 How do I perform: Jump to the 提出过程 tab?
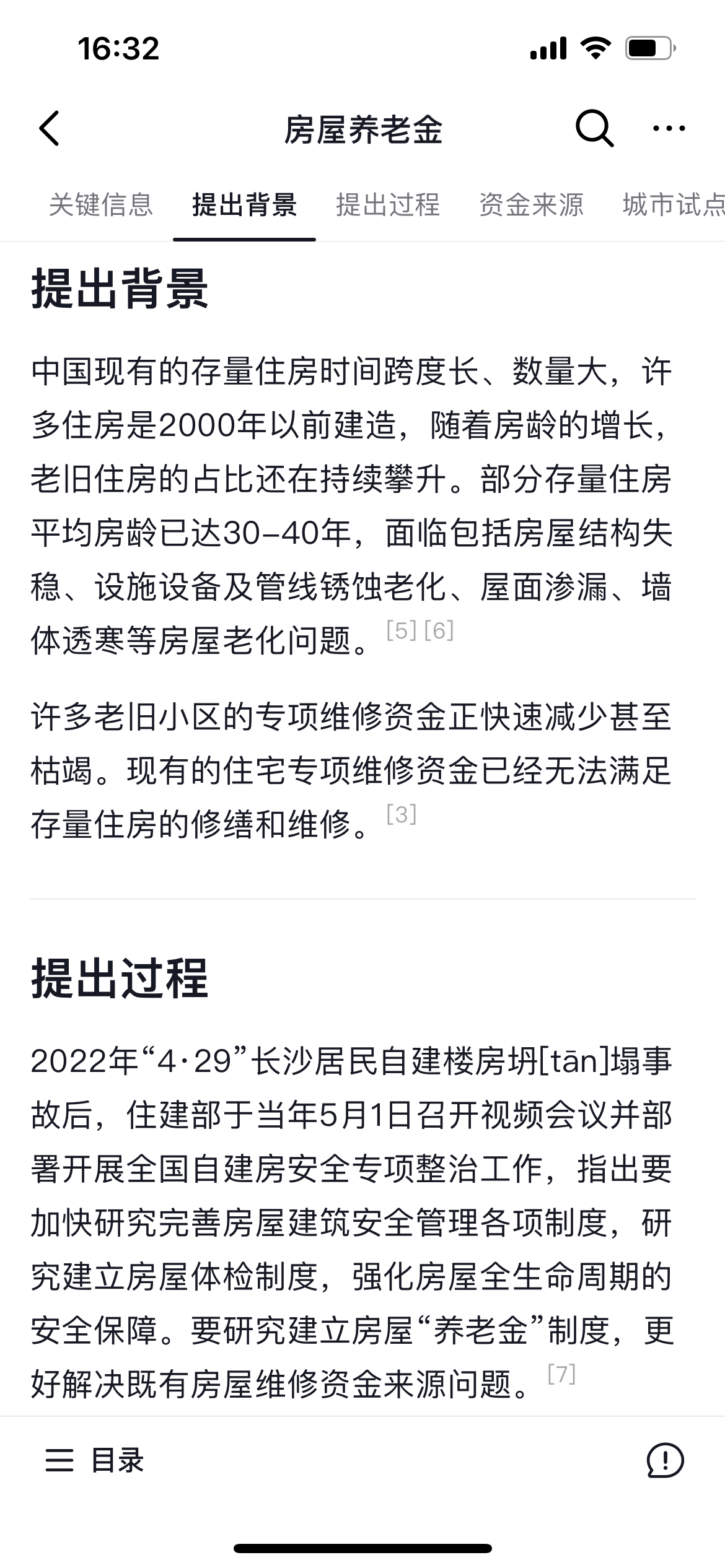(388, 205)
